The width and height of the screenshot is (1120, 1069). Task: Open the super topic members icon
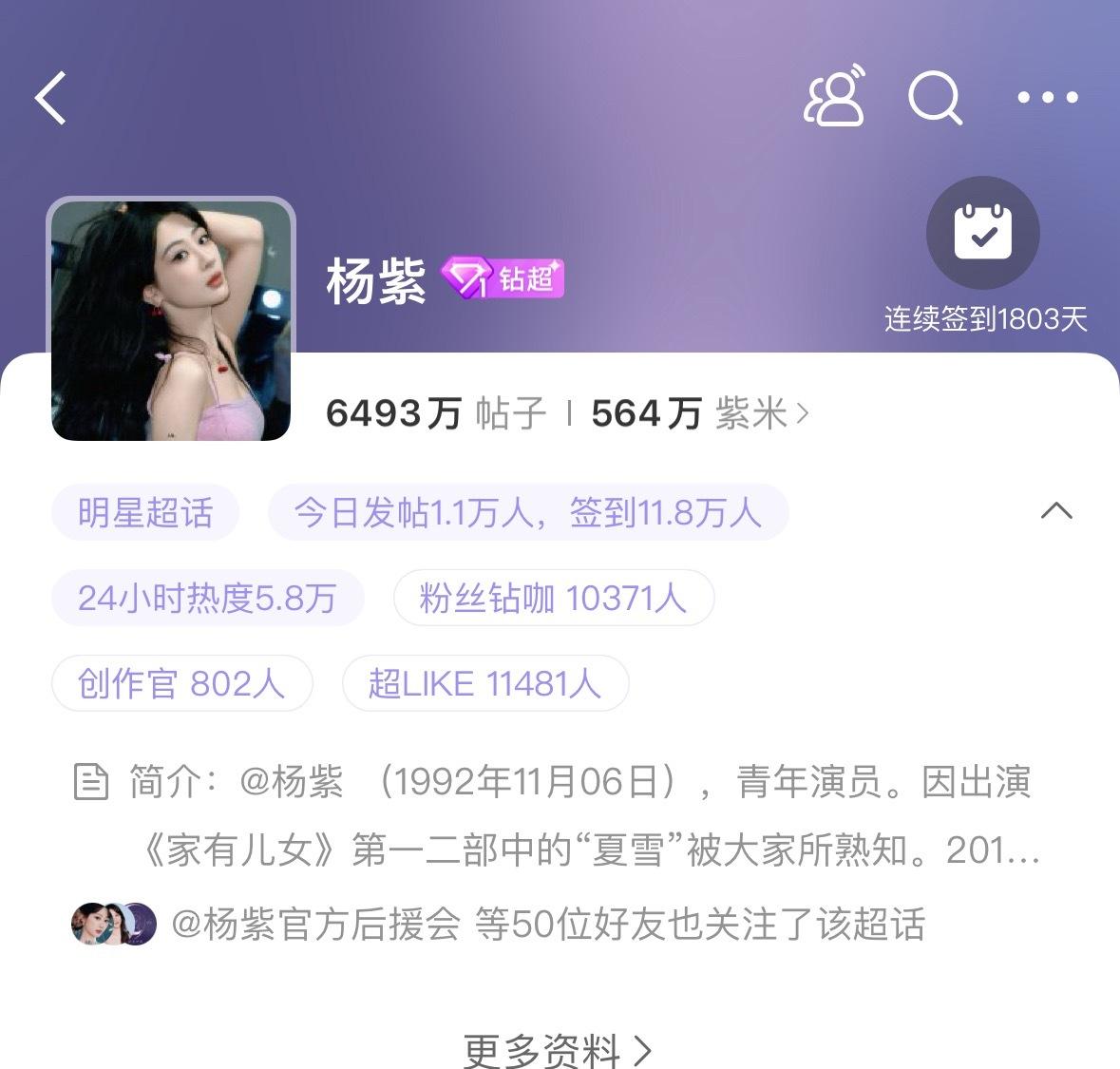(835, 97)
